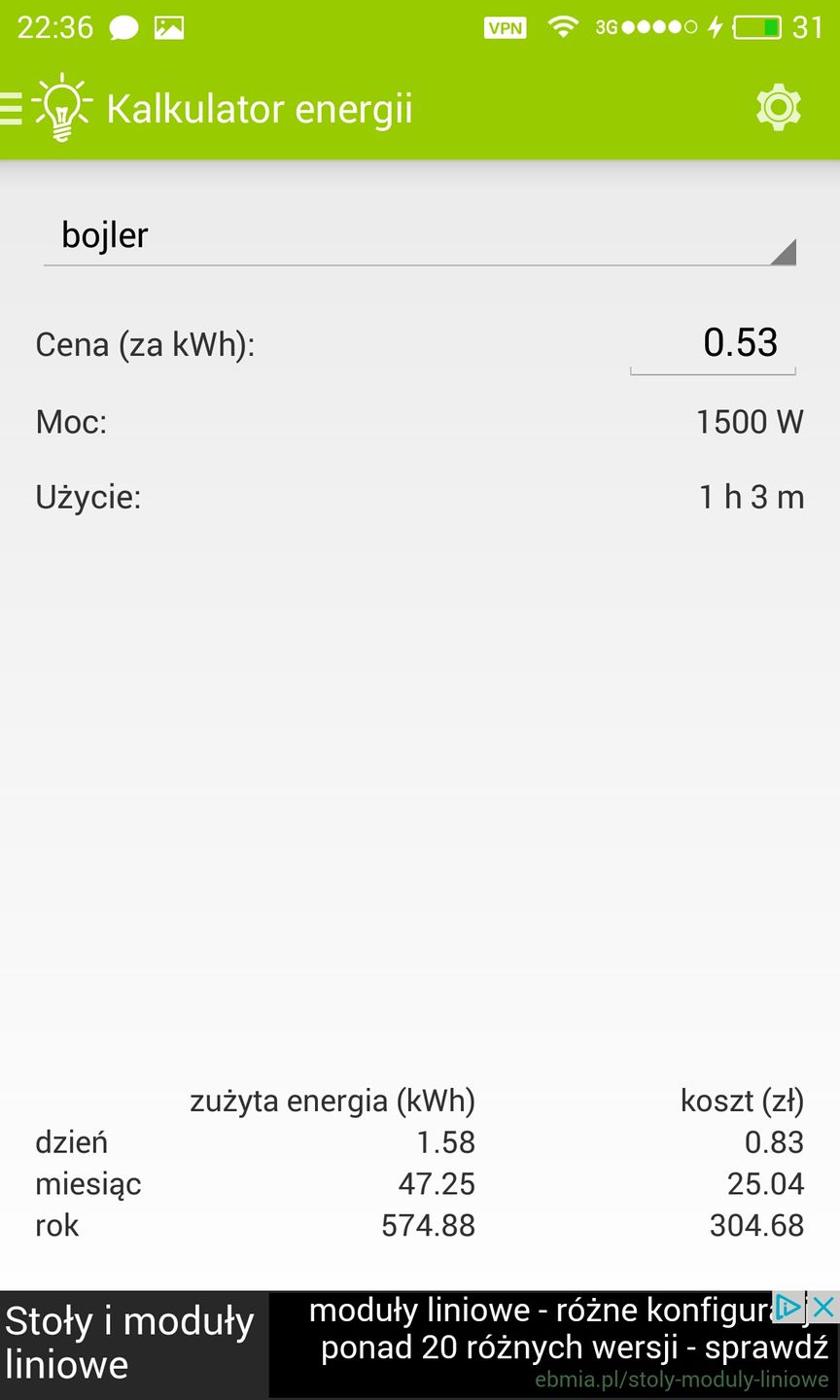Viewport: 840px width, 1400px height.
Task: Change the Moc 1500 W value
Action: [750, 422]
